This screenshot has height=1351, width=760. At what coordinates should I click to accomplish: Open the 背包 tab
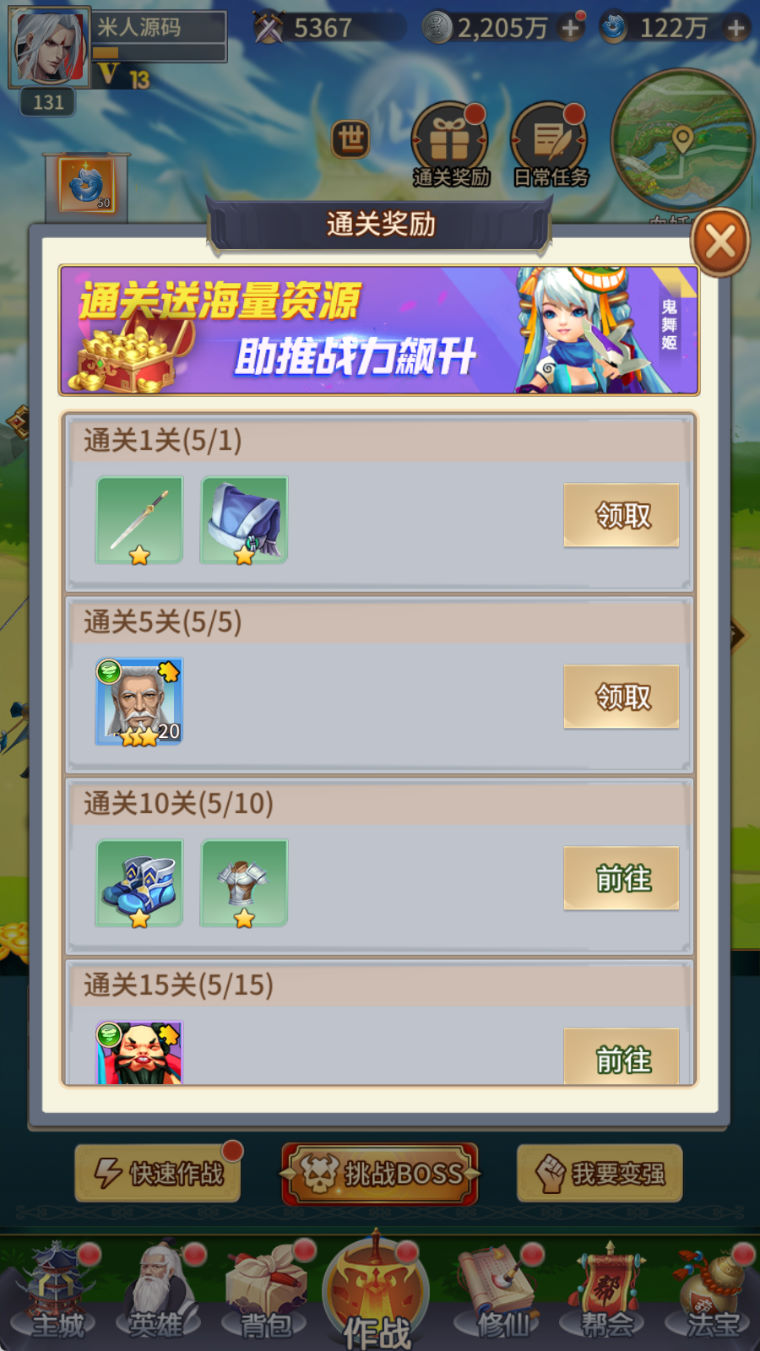(267, 1292)
